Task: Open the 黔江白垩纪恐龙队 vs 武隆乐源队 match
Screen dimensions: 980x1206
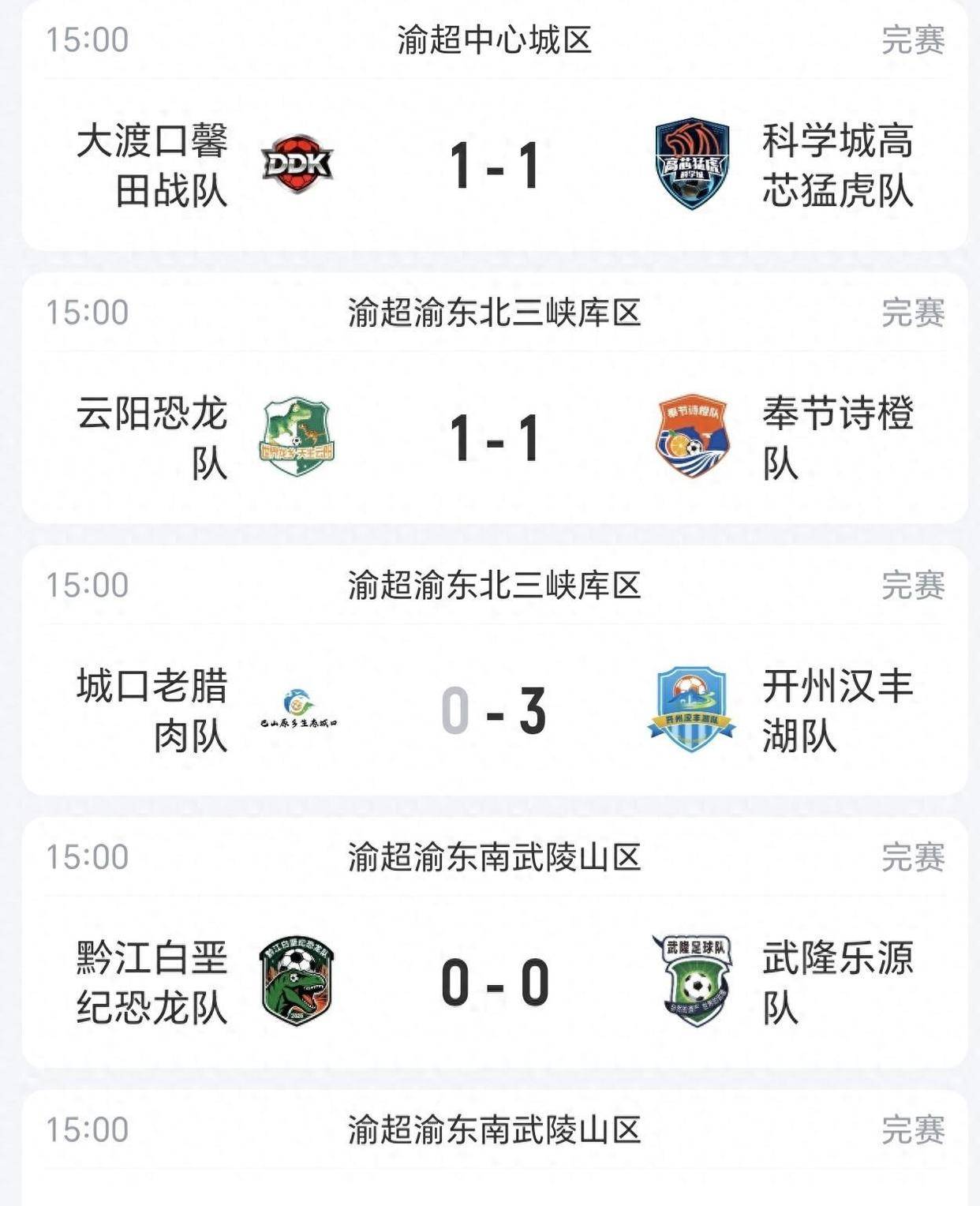Action: (x=494, y=983)
